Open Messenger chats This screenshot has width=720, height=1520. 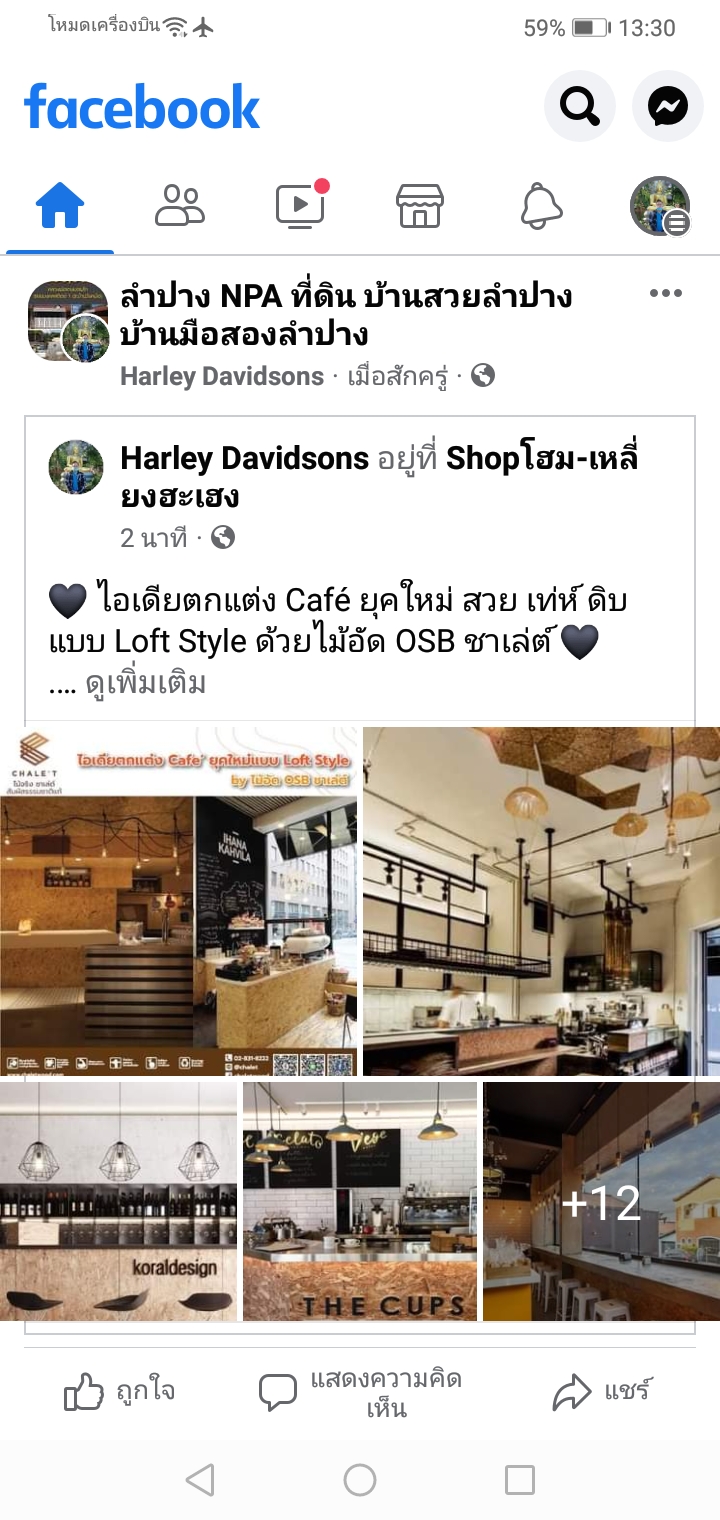click(667, 105)
